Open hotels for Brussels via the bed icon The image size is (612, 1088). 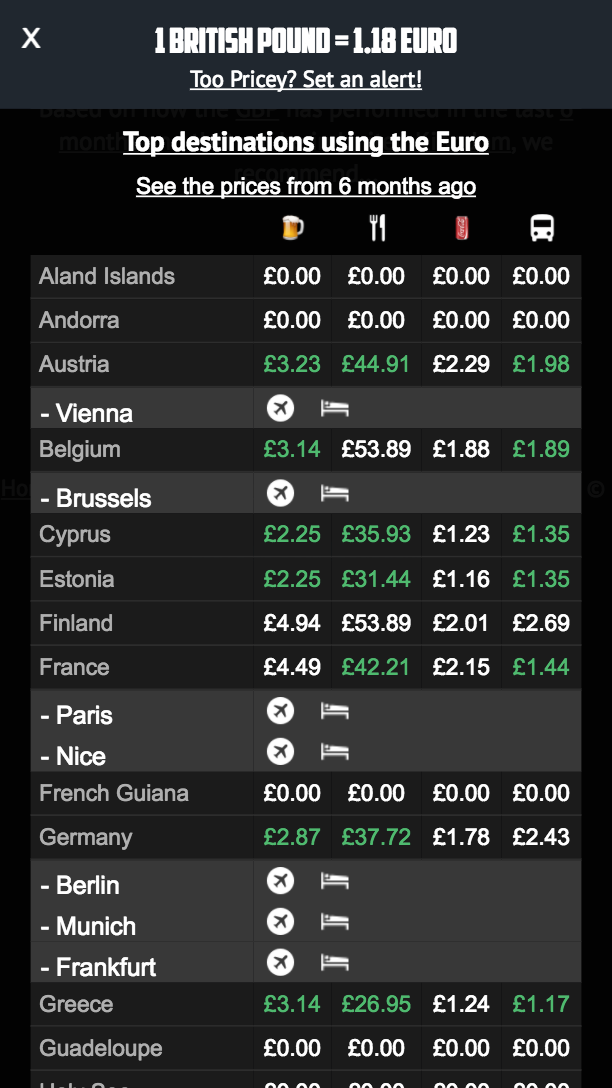tap(334, 494)
